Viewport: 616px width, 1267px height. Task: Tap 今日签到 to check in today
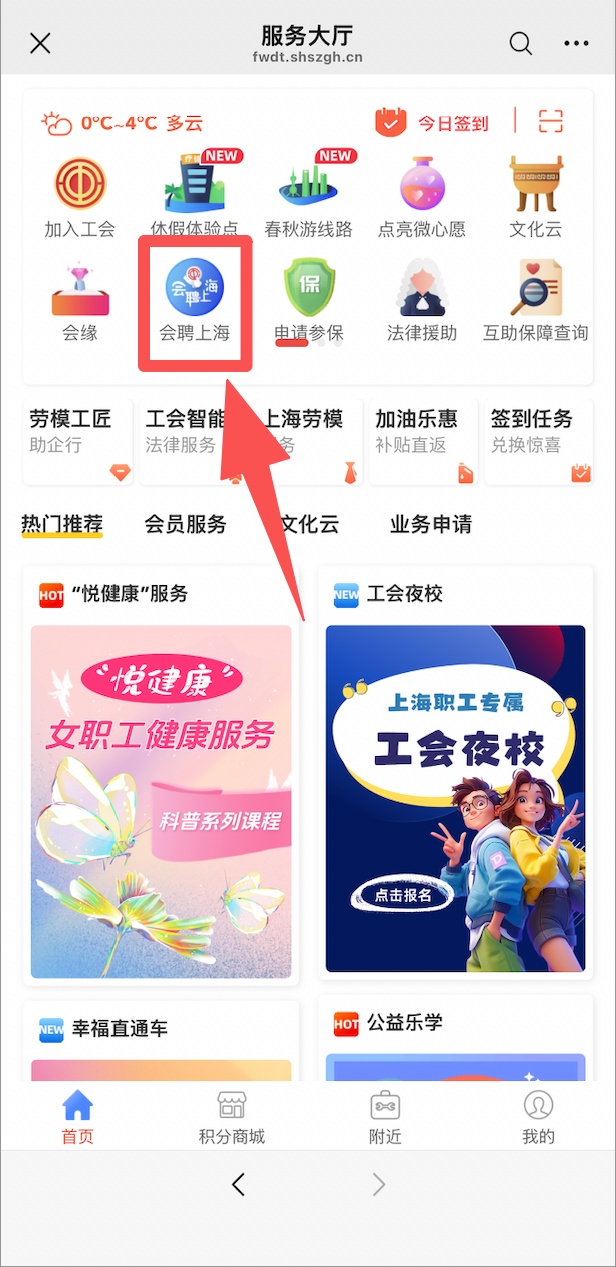pos(433,123)
